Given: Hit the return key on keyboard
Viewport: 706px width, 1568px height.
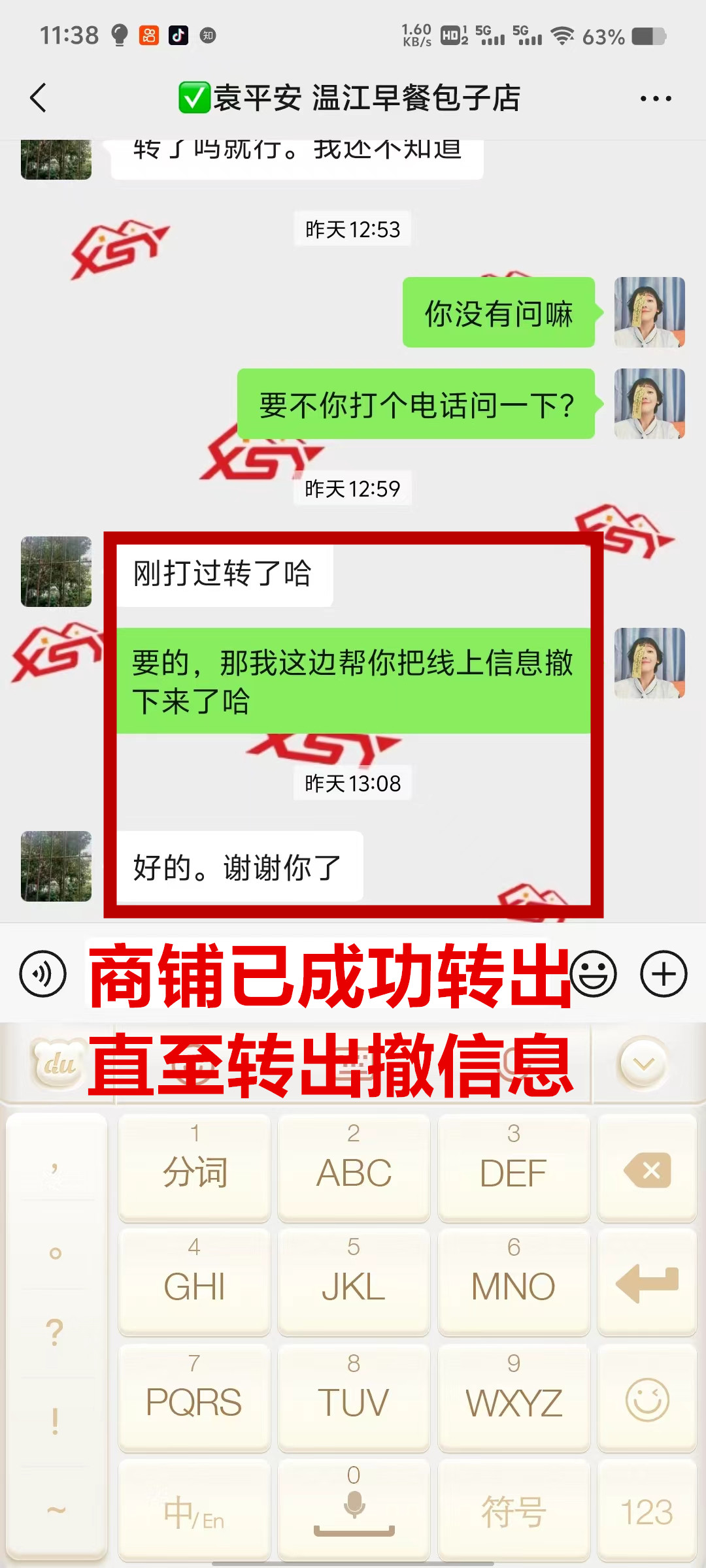Looking at the screenshot, I should (x=647, y=1283).
